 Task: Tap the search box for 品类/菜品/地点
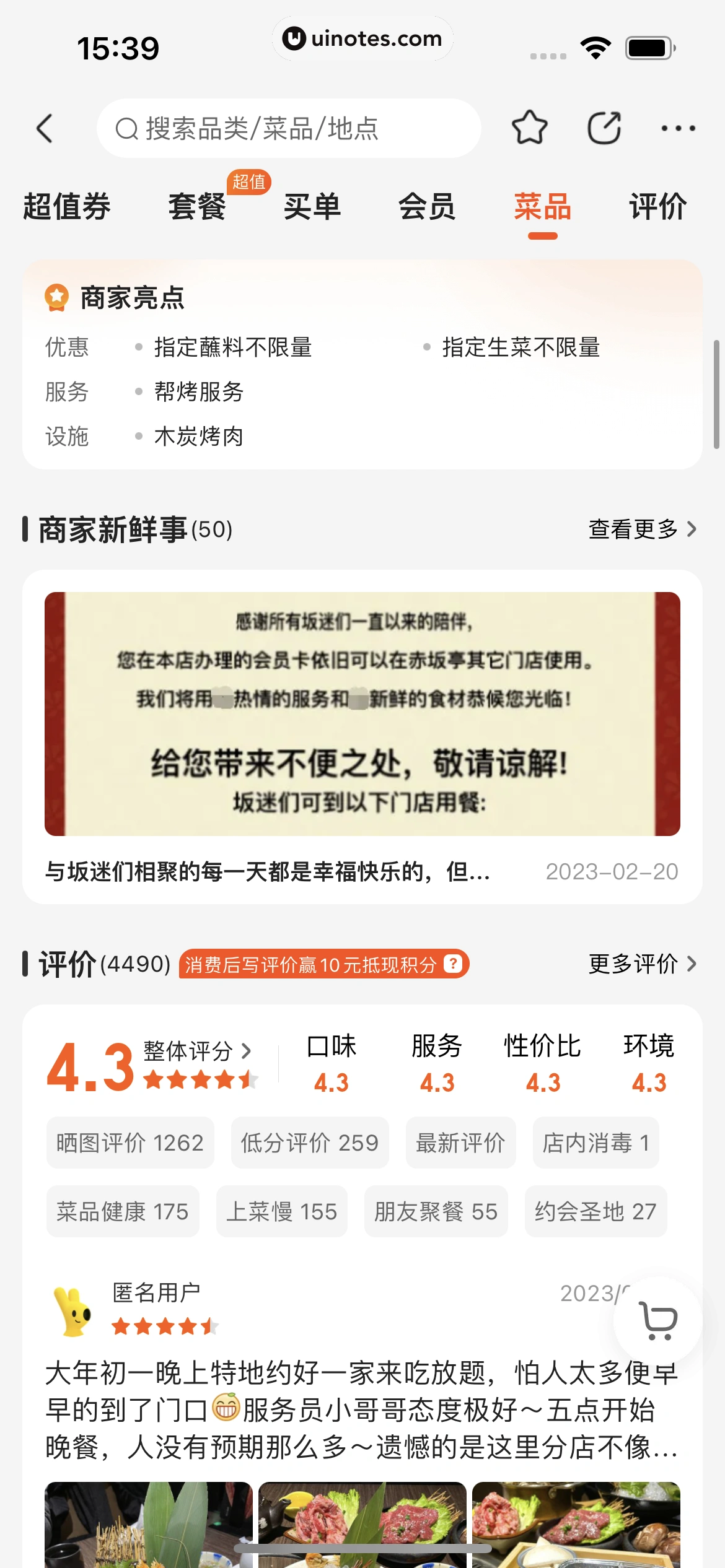(288, 129)
